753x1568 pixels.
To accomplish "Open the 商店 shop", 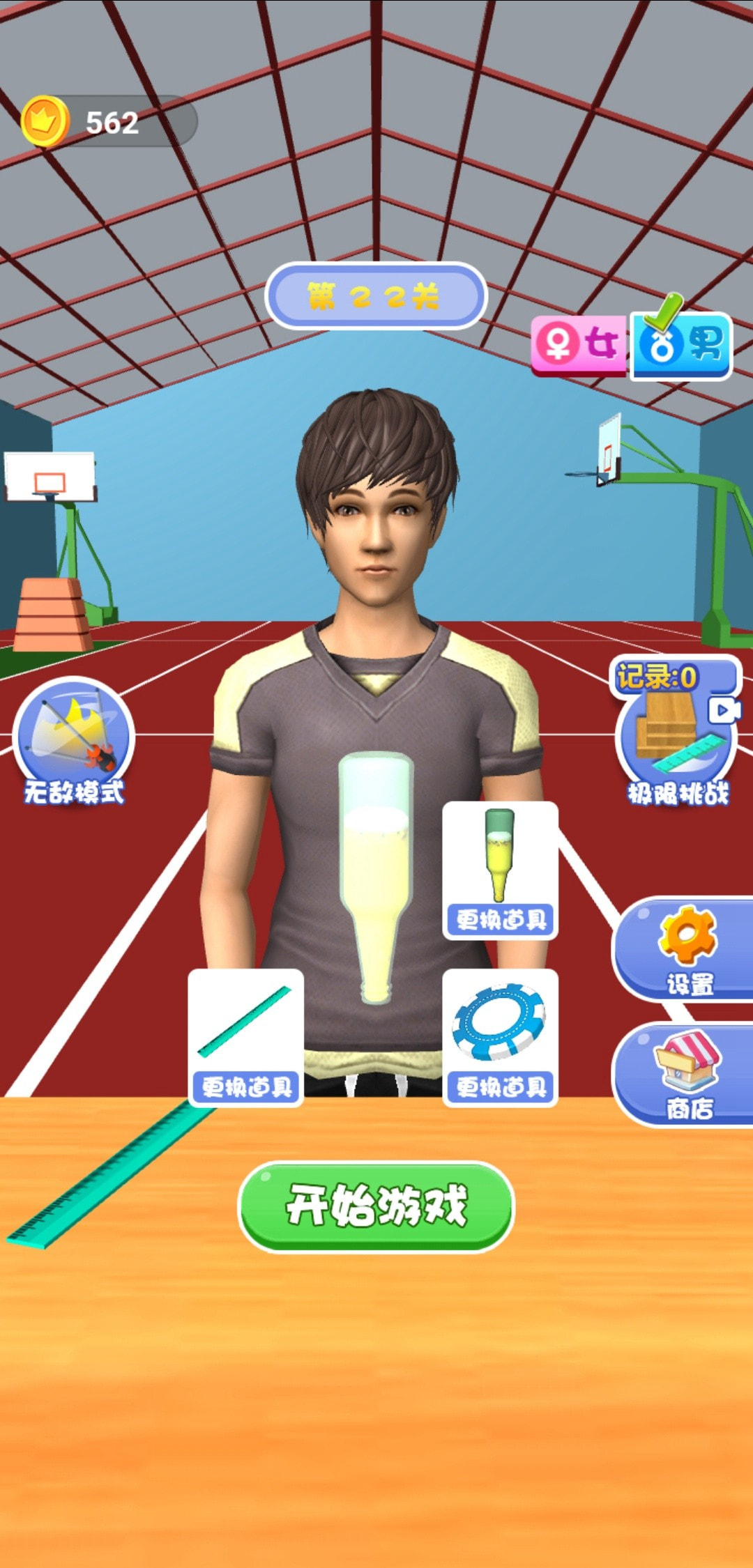I will [x=687, y=1075].
